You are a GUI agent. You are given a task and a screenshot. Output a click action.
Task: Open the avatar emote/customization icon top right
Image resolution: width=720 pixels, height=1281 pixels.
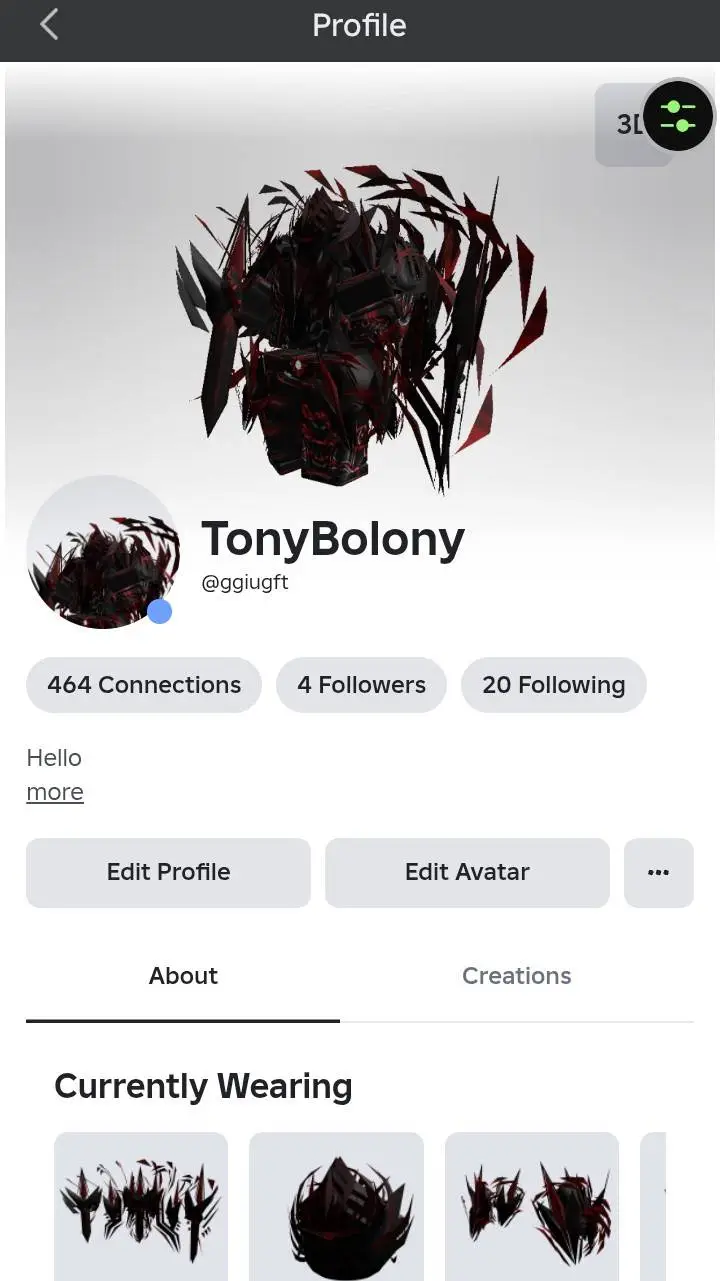[x=678, y=116]
